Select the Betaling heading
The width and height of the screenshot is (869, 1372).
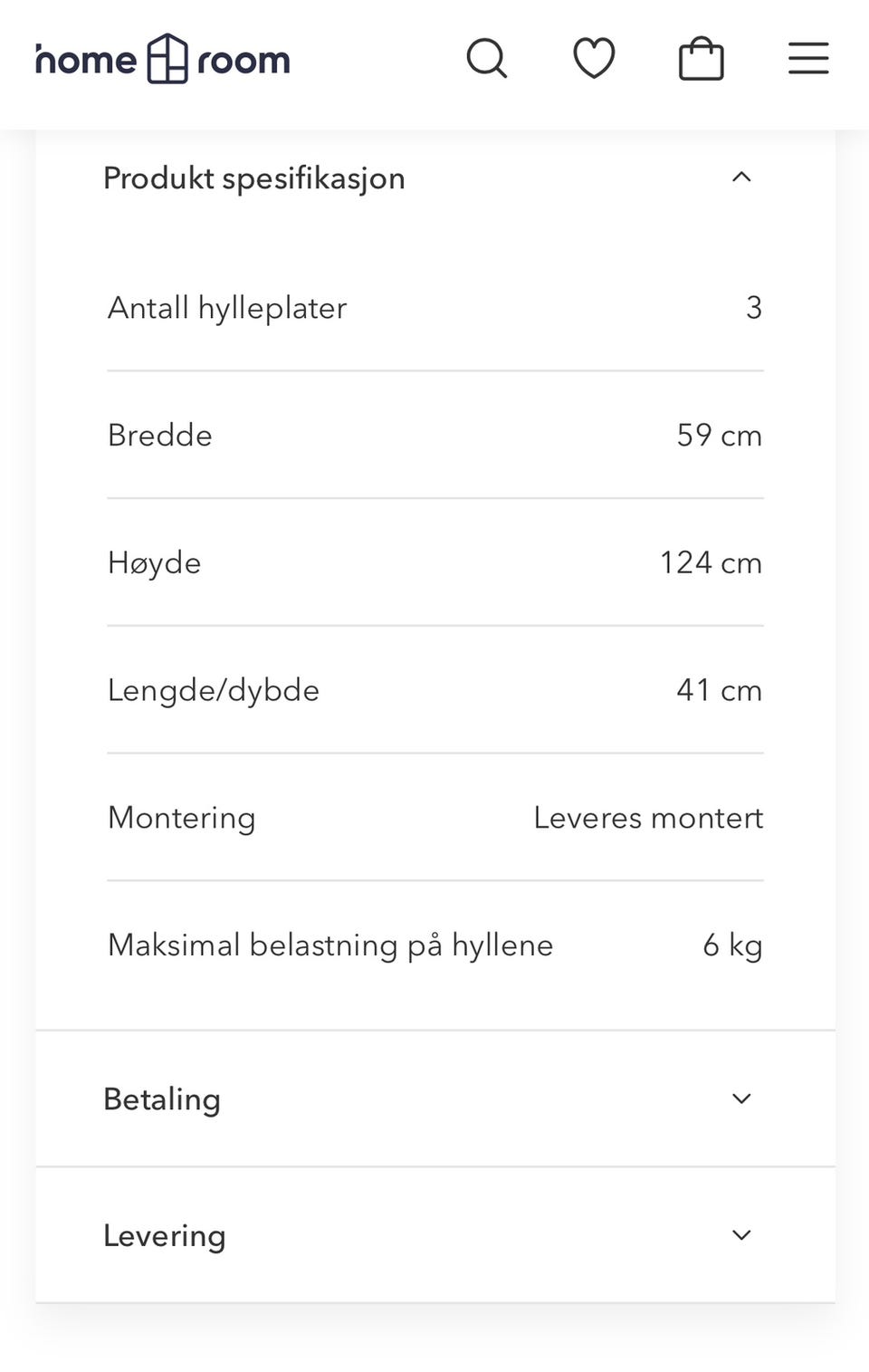point(163,1099)
